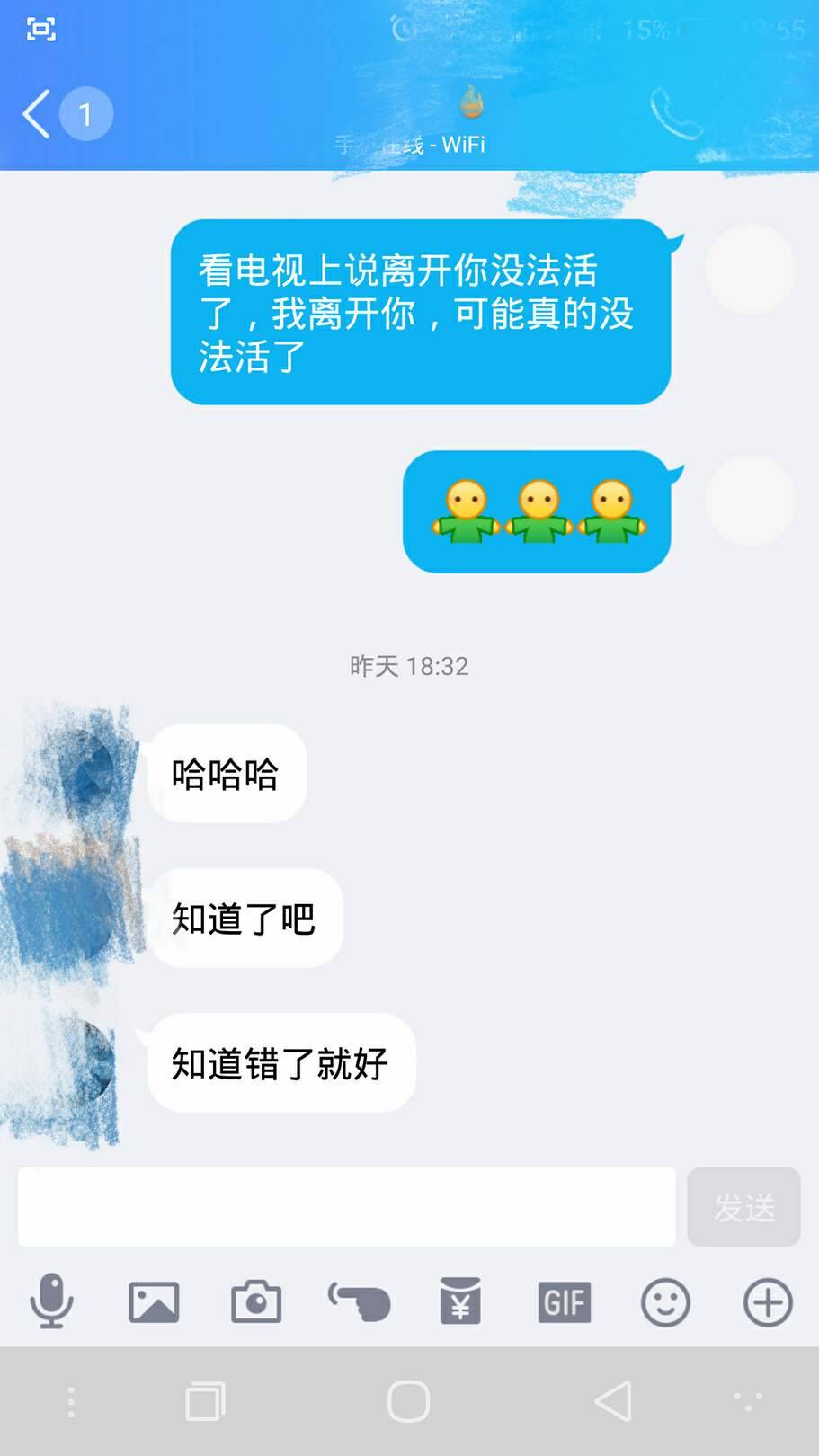Open the recent apps overview
The width and height of the screenshot is (819, 1456).
click(x=205, y=1401)
